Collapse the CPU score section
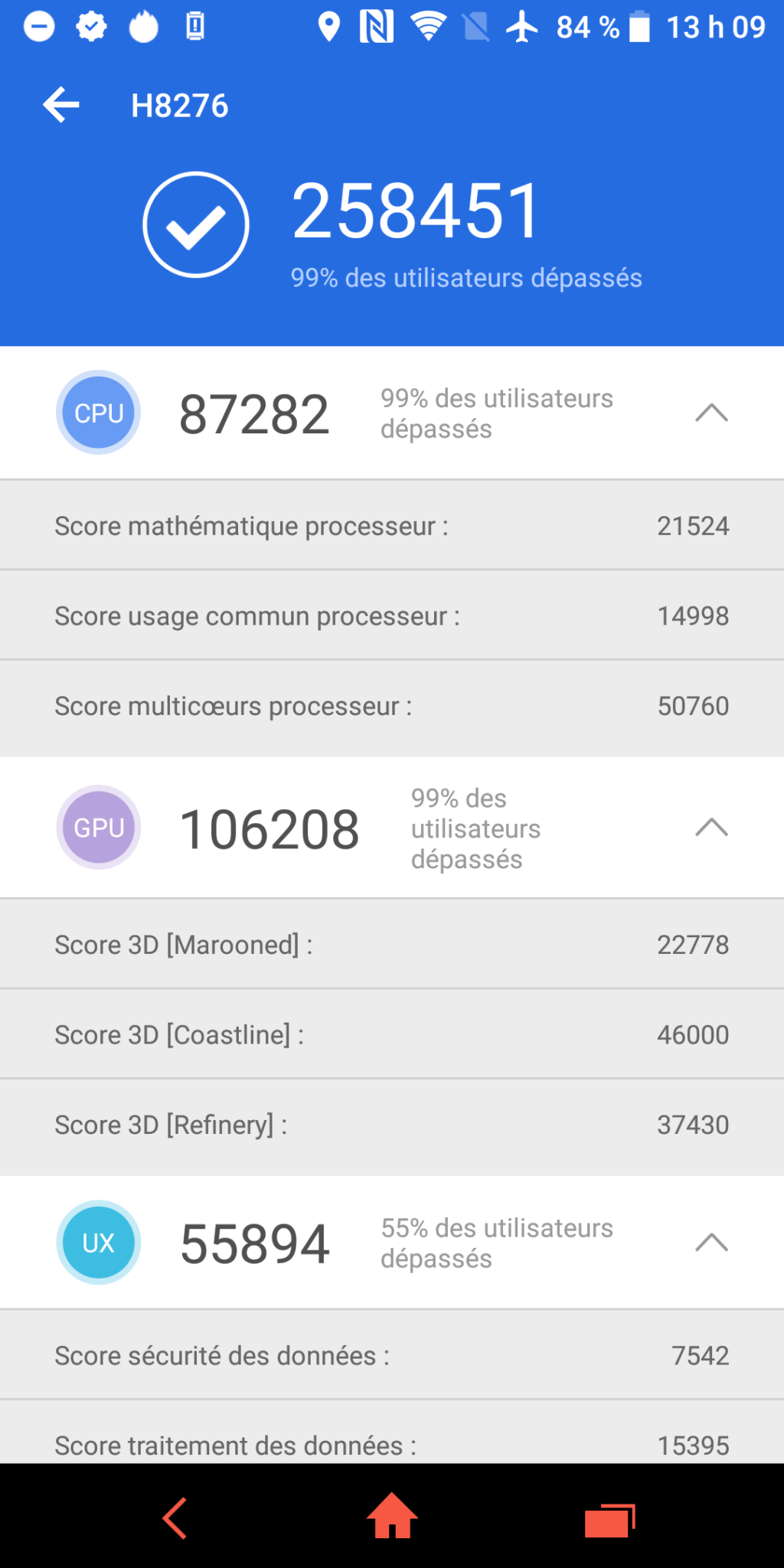This screenshot has height=1568, width=784. pyautogui.click(x=711, y=413)
